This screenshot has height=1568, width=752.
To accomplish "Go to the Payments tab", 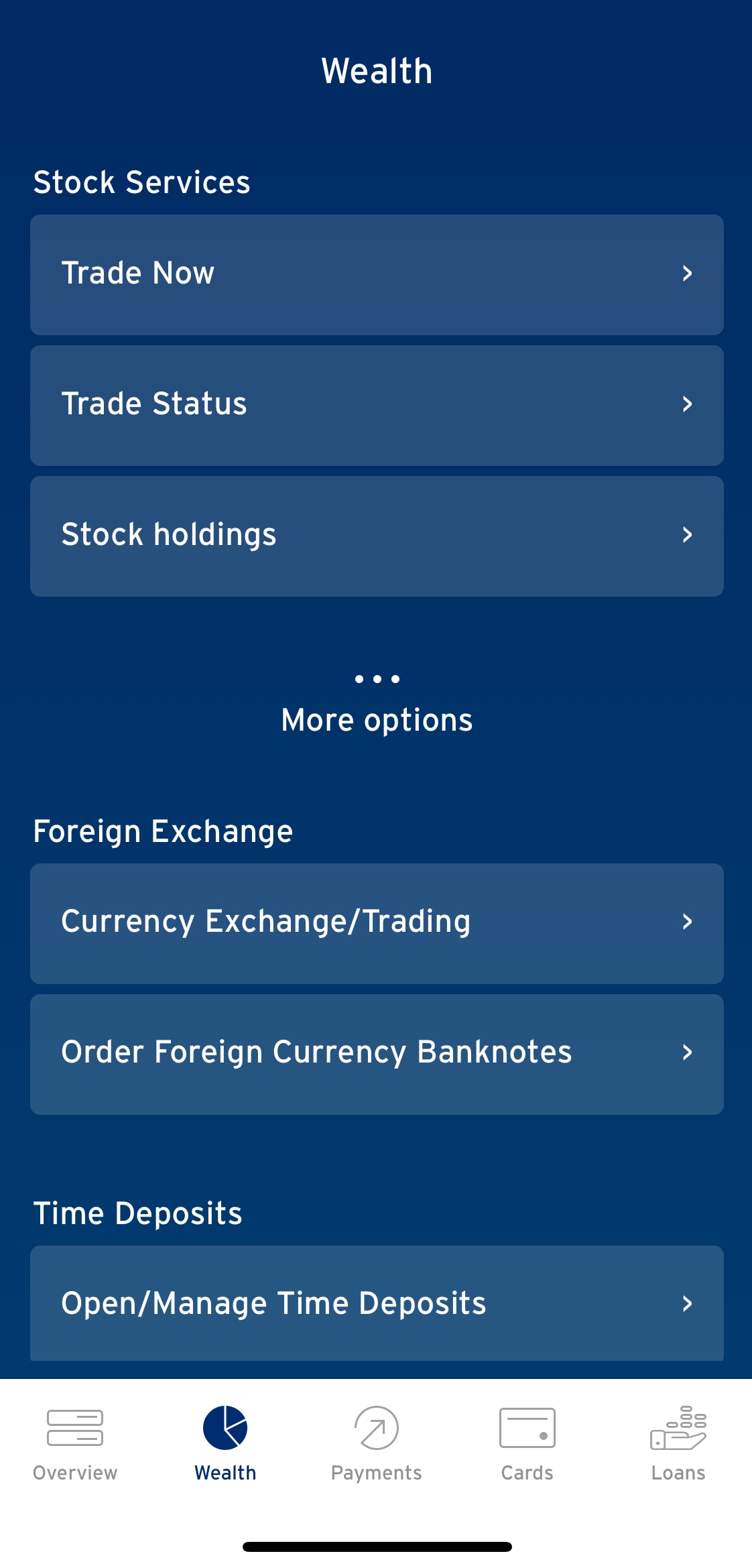I will 376,1443.
